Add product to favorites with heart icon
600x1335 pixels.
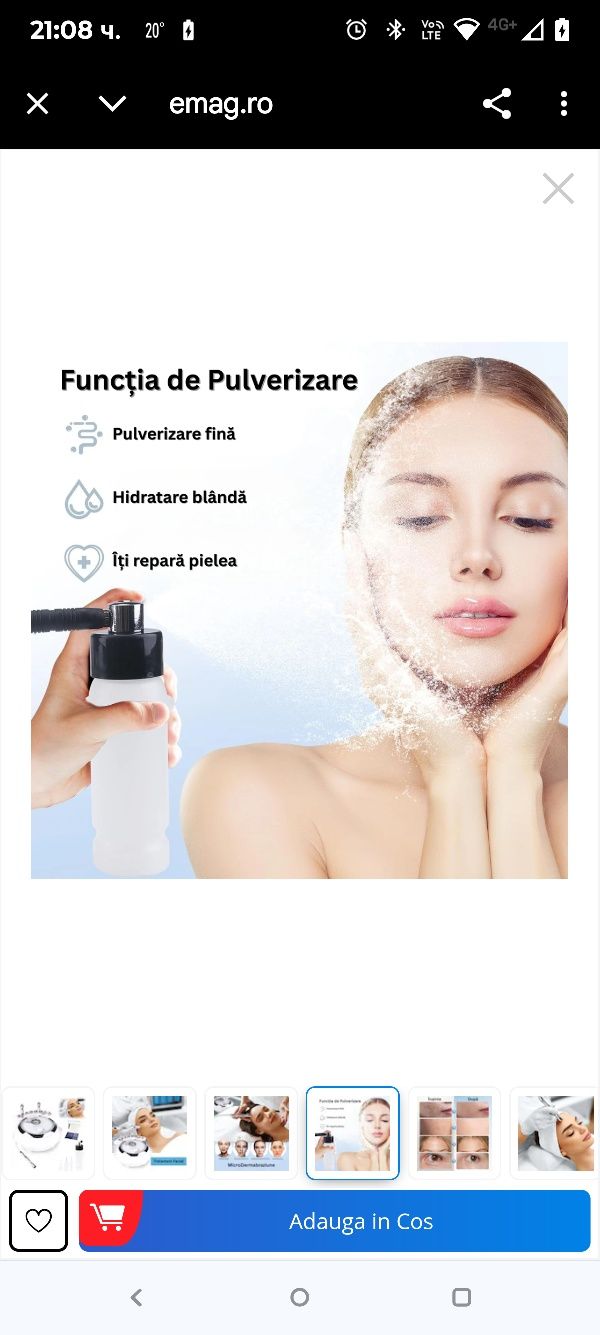(38, 1221)
